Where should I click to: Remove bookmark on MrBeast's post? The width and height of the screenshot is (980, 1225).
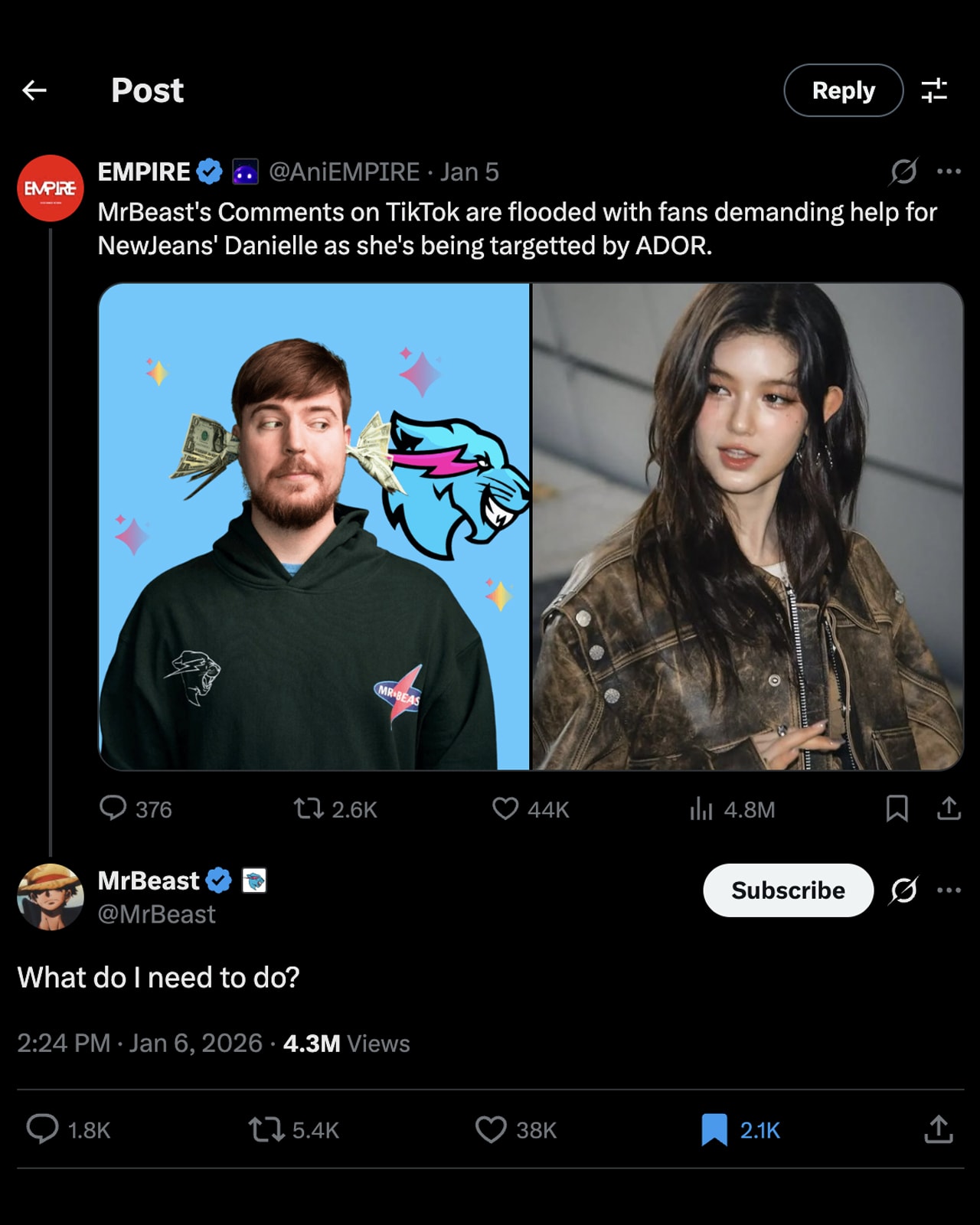pyautogui.click(x=714, y=1129)
